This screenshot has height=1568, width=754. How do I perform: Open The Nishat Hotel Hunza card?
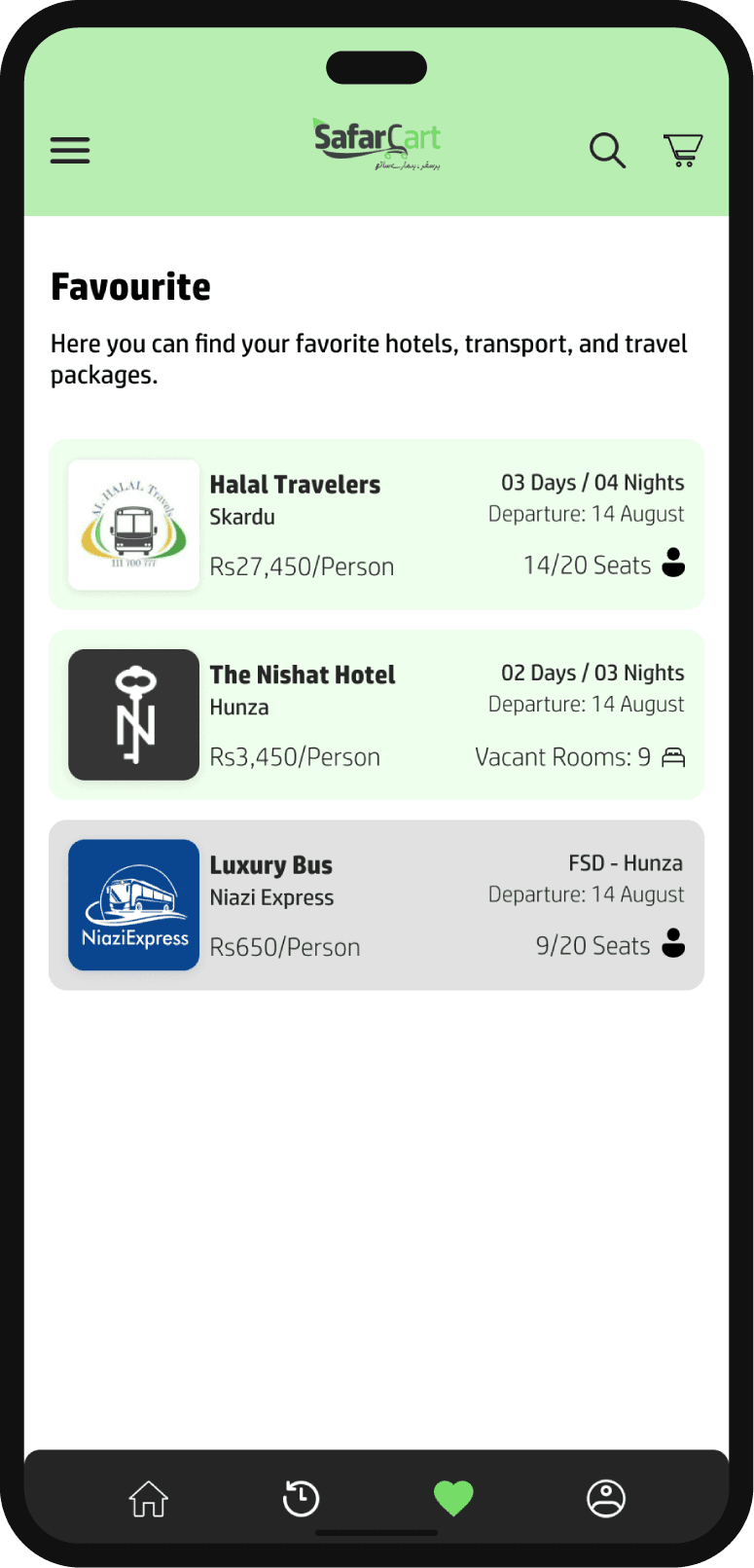(x=377, y=714)
